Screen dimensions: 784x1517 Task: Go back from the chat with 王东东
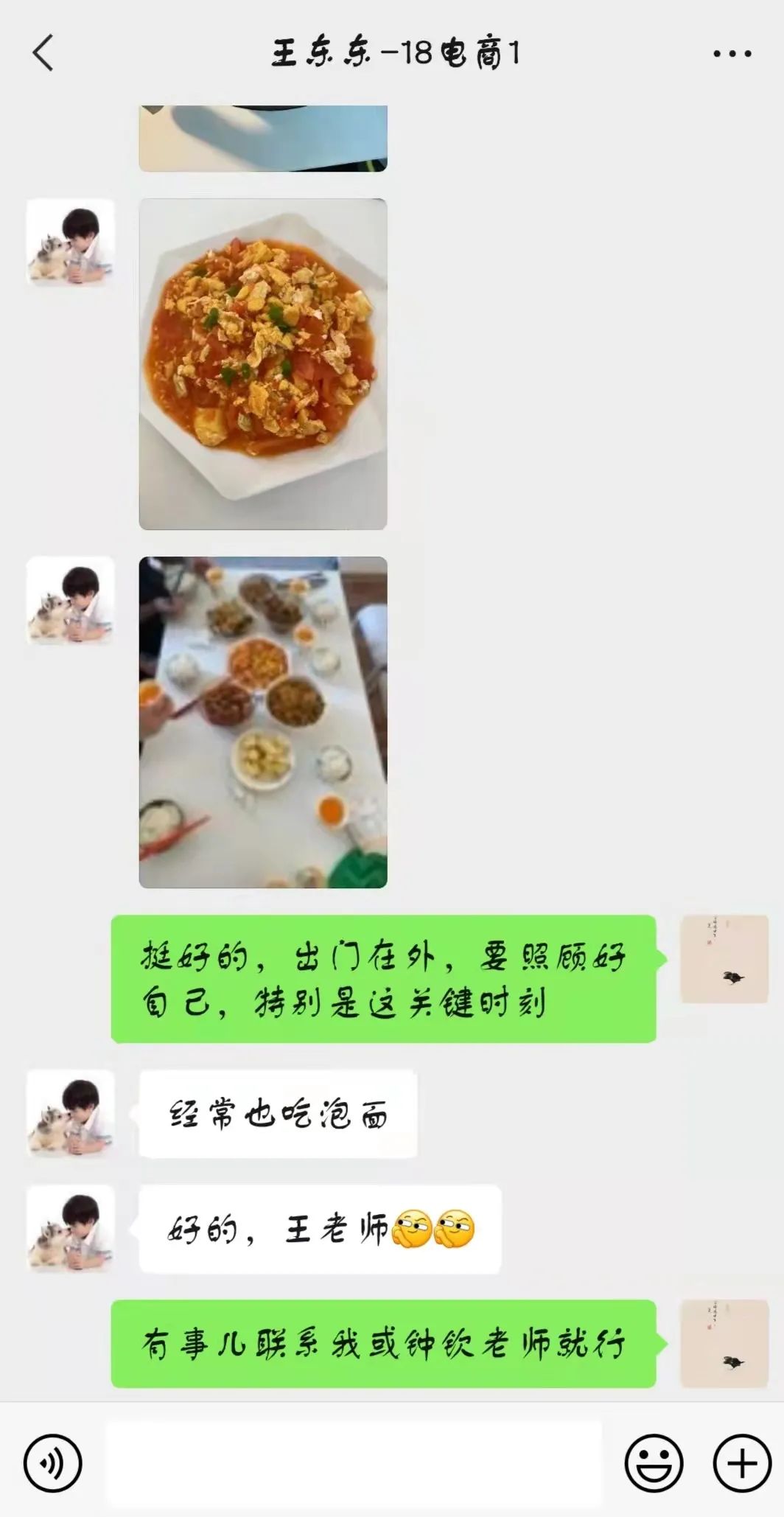point(43,53)
